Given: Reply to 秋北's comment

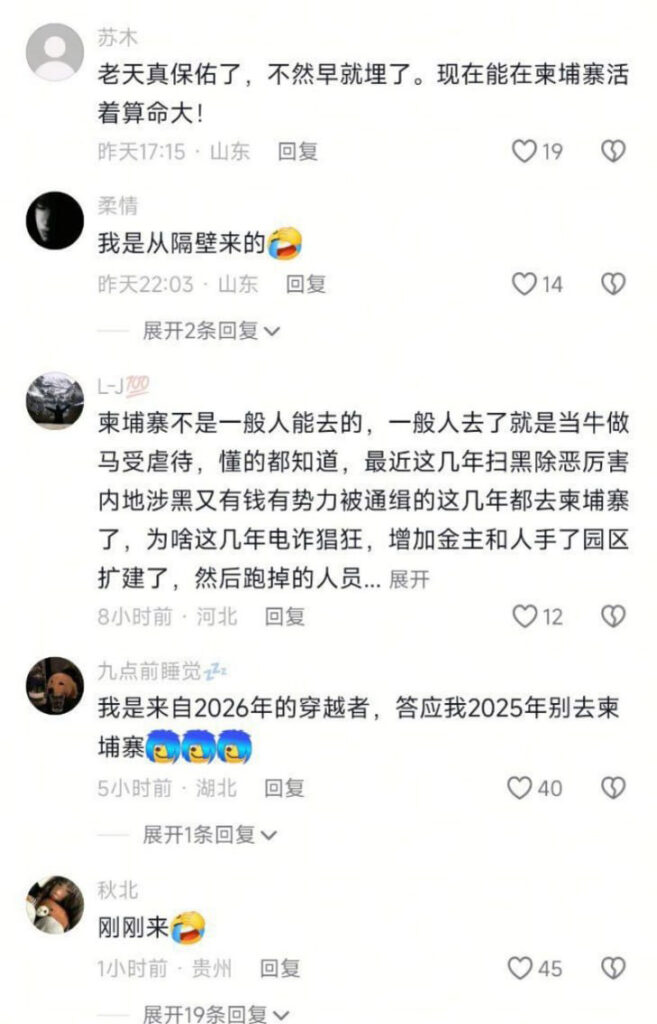Looking at the screenshot, I should [x=280, y=968].
